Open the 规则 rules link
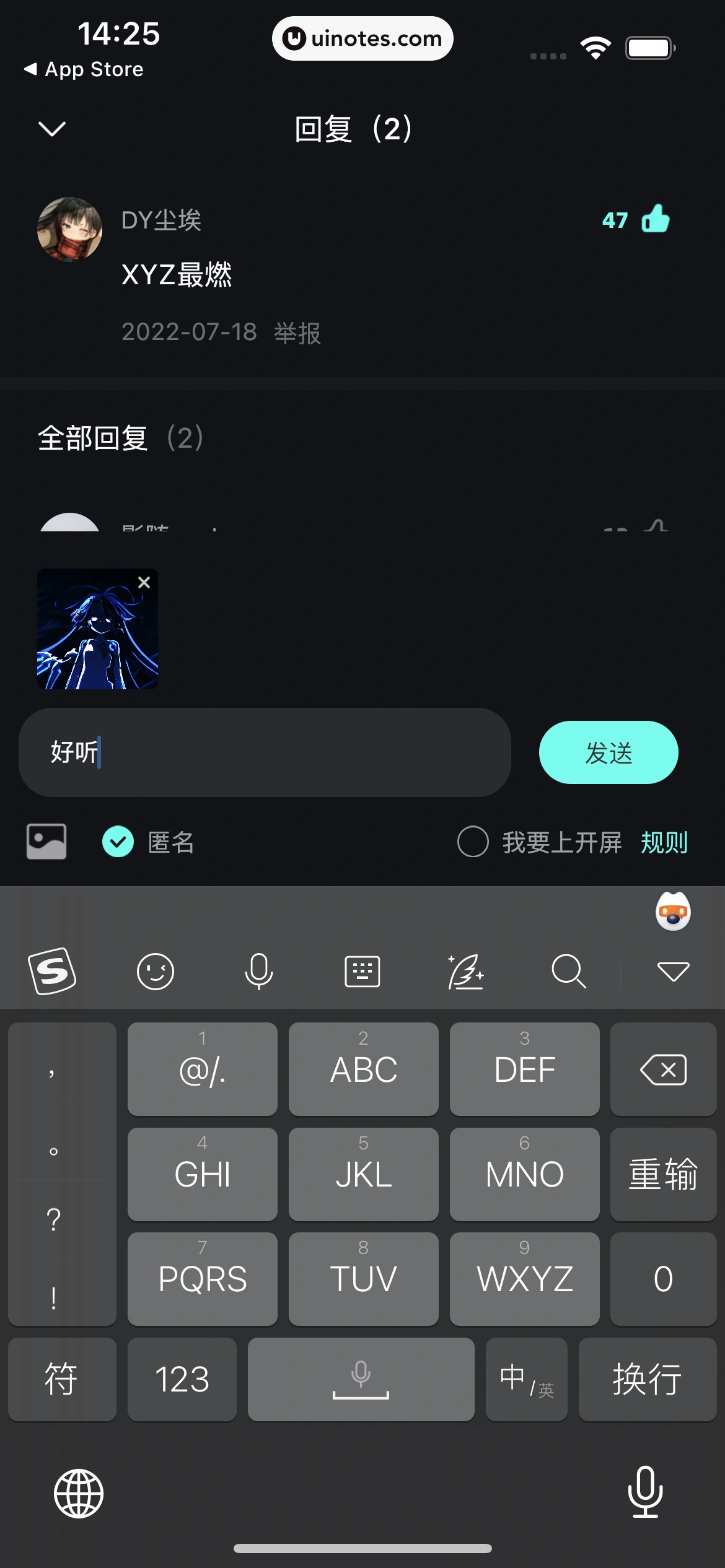Image resolution: width=725 pixels, height=1568 pixels. 664,842
